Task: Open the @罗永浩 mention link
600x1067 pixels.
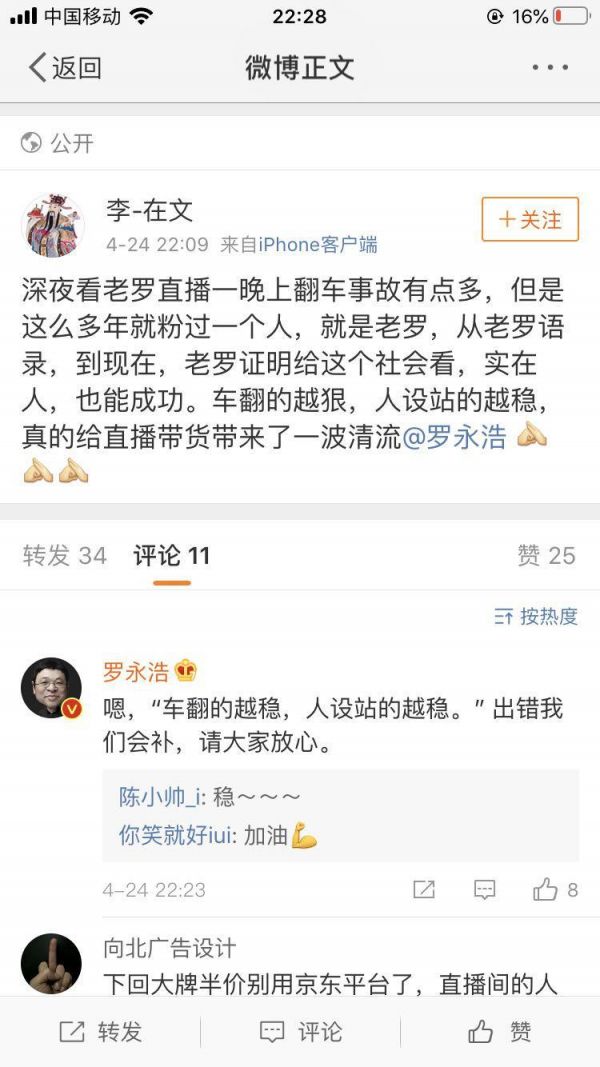Action: [454, 437]
